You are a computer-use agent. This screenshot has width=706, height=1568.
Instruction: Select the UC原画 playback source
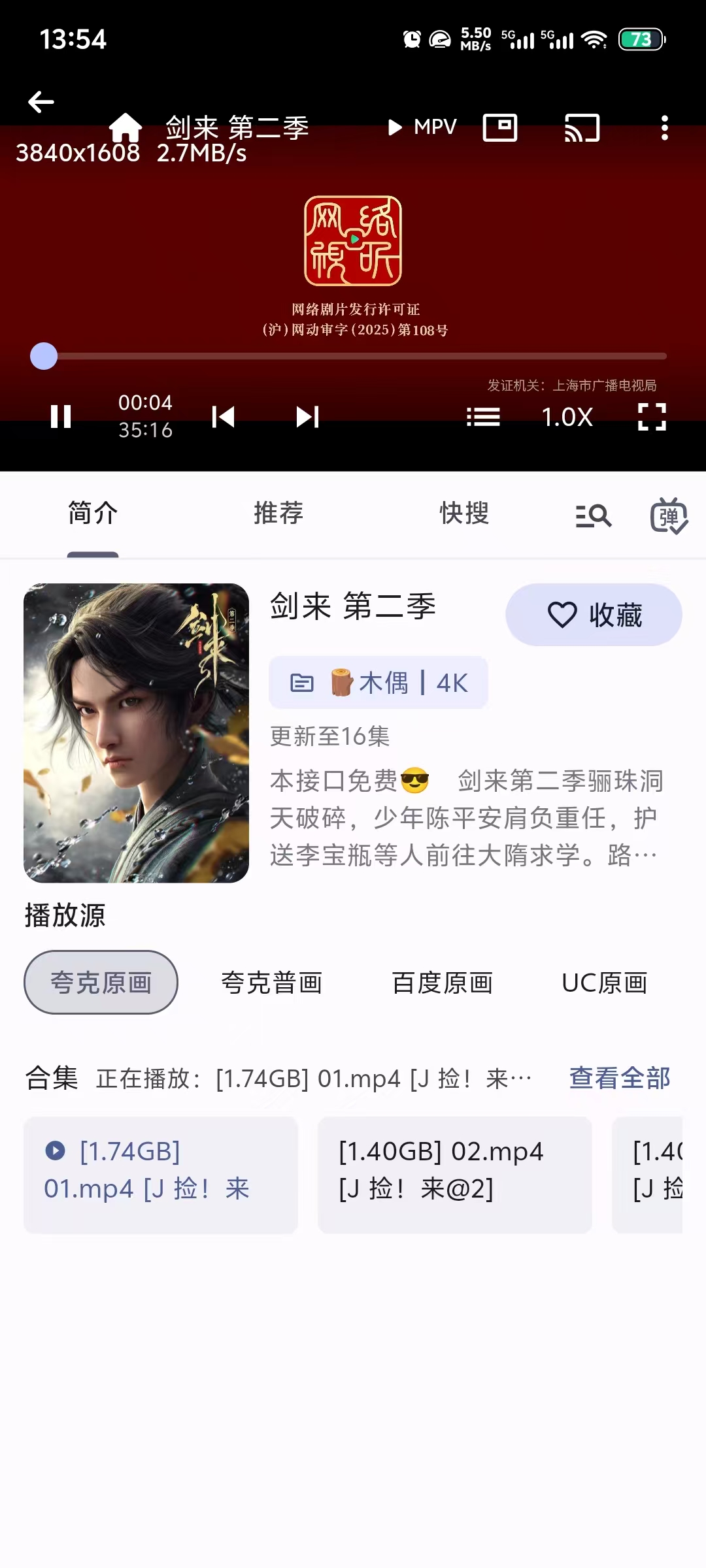point(605,982)
